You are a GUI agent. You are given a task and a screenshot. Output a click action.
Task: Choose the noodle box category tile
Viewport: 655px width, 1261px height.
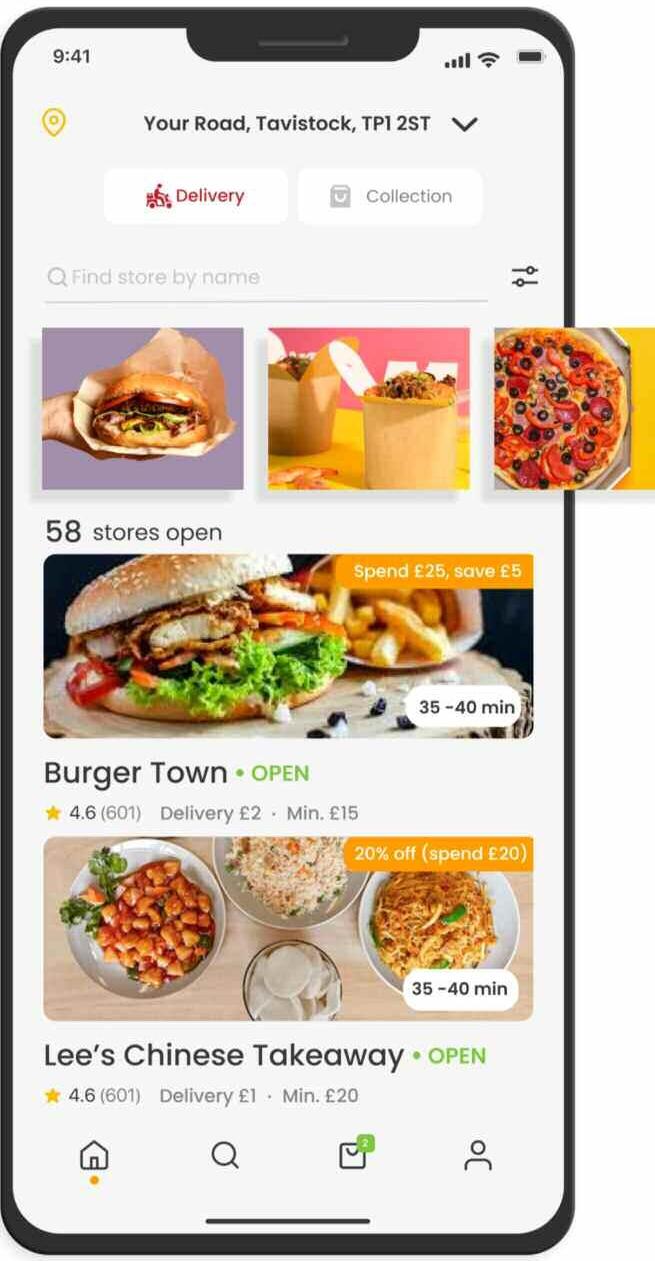pos(368,408)
